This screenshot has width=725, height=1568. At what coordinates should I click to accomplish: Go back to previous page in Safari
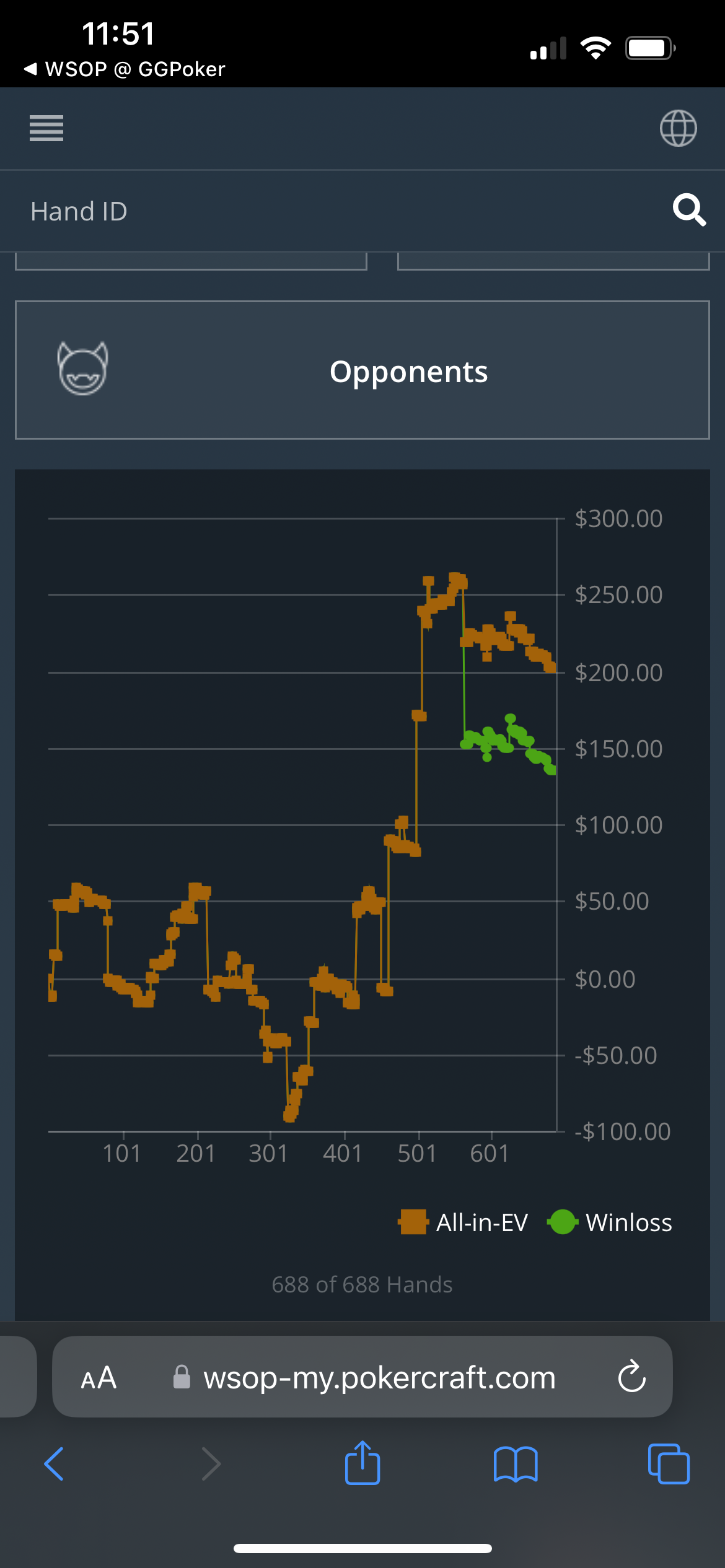click(x=54, y=1464)
